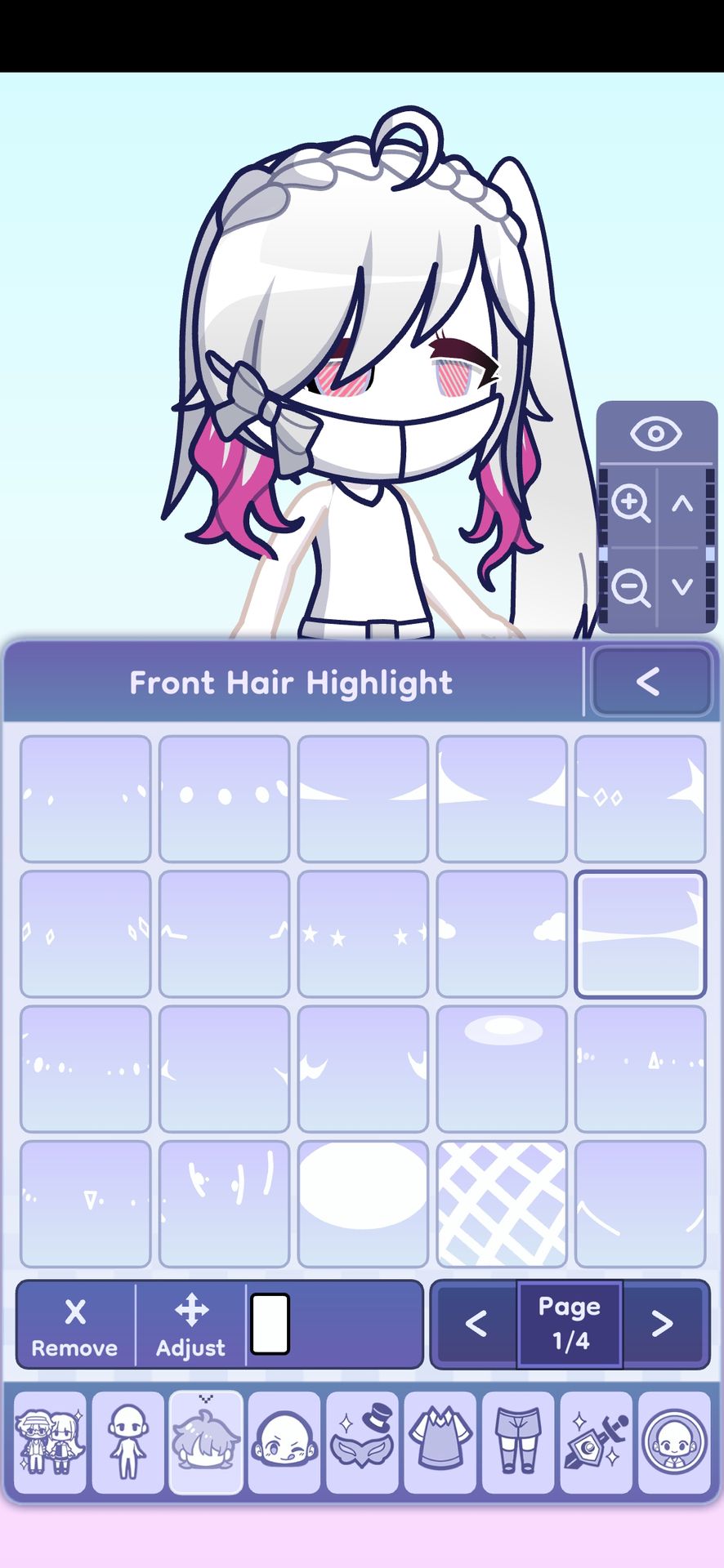Move character view down with arrow
Image resolution: width=724 pixels, height=1568 pixels.
pyautogui.click(x=682, y=587)
